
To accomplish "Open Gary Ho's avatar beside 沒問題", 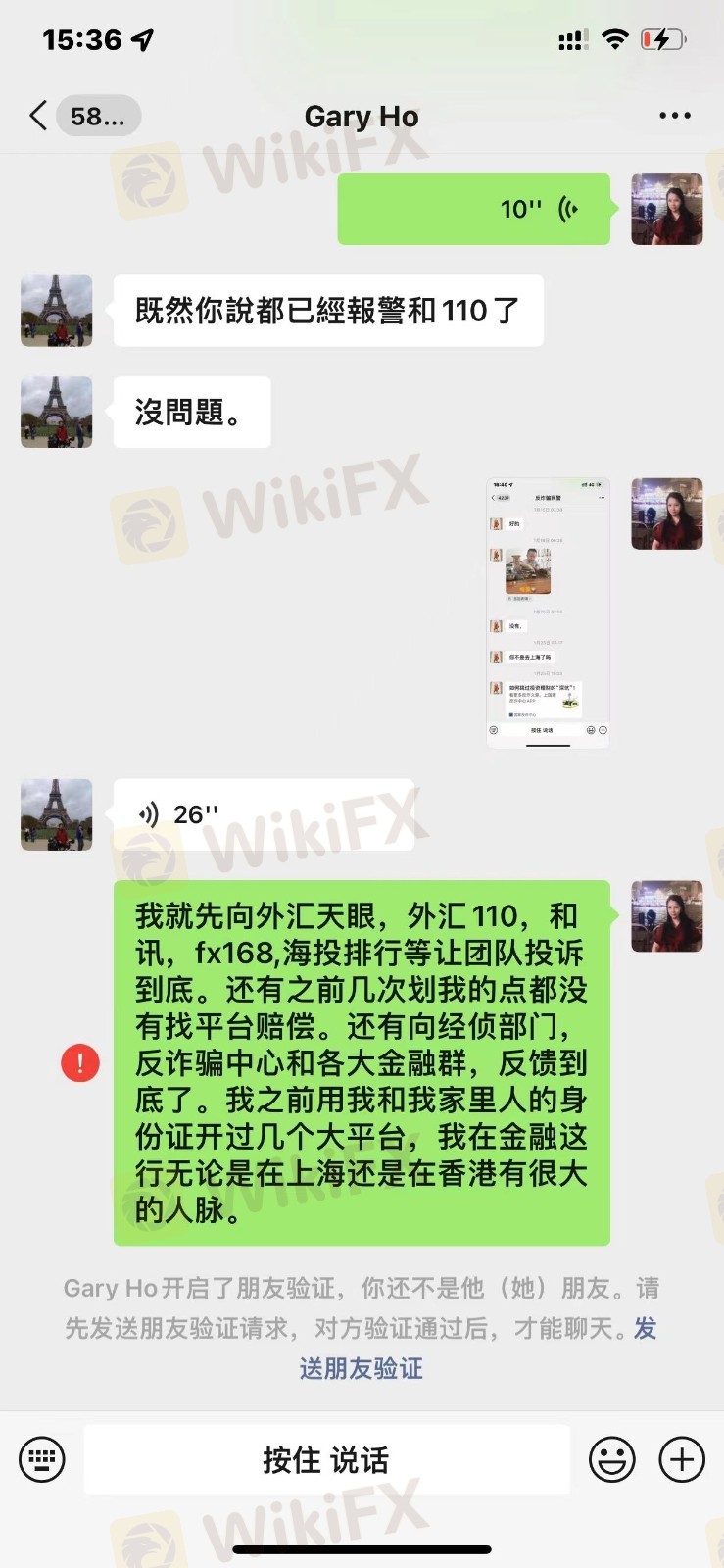I will 57,412.
